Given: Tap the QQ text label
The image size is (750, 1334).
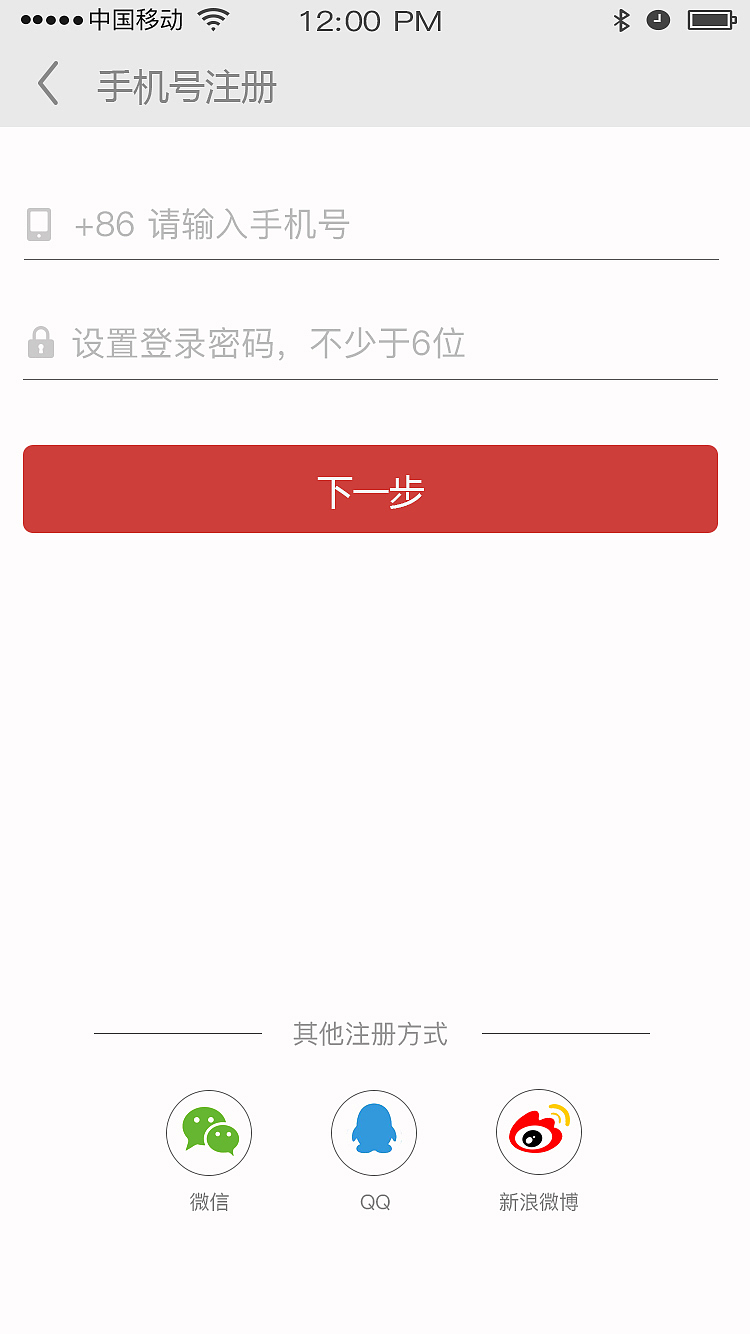Looking at the screenshot, I should [374, 1201].
